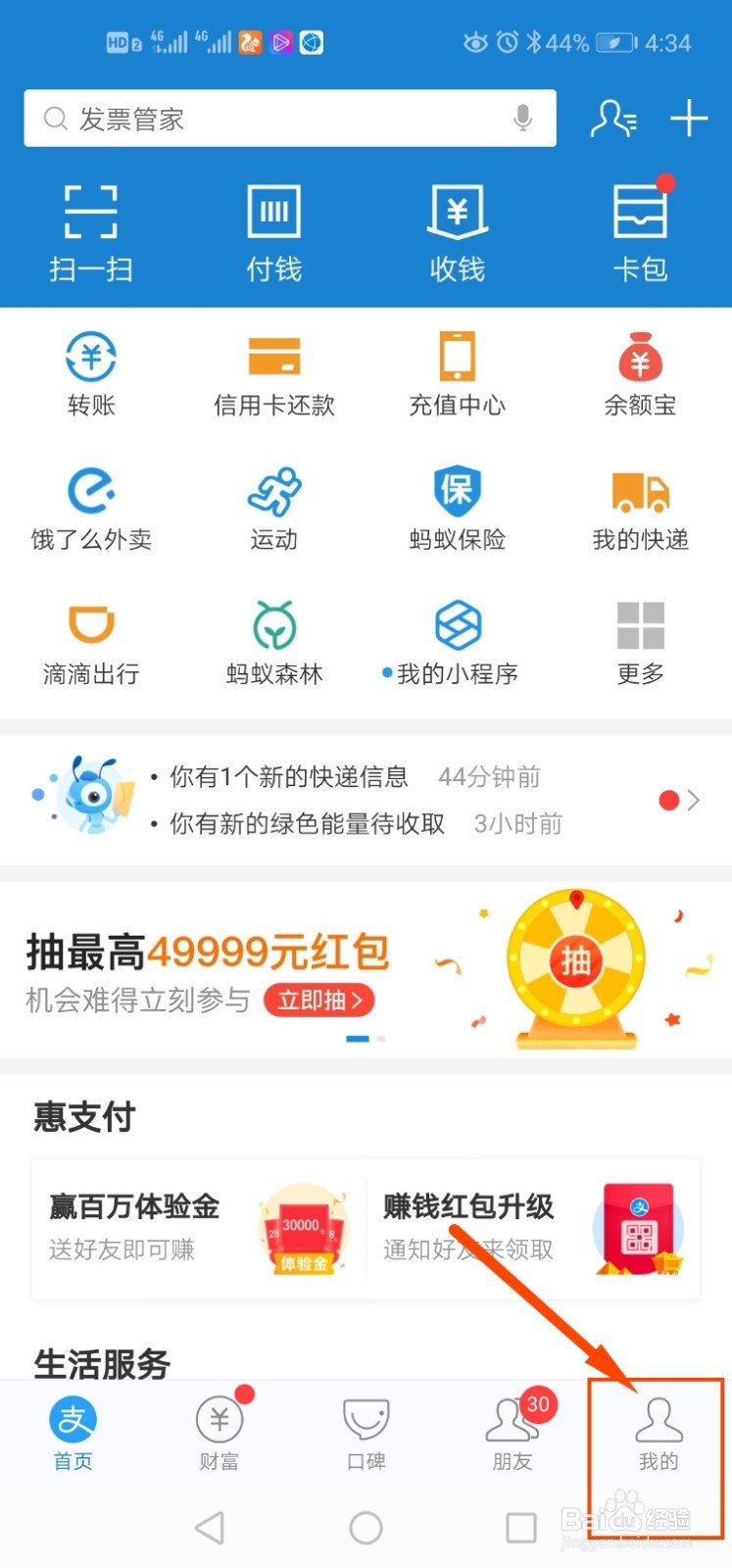Open 蚂蚁森林 Ant Forest
Viewport: 732px width, 1568px height.
tap(273, 642)
